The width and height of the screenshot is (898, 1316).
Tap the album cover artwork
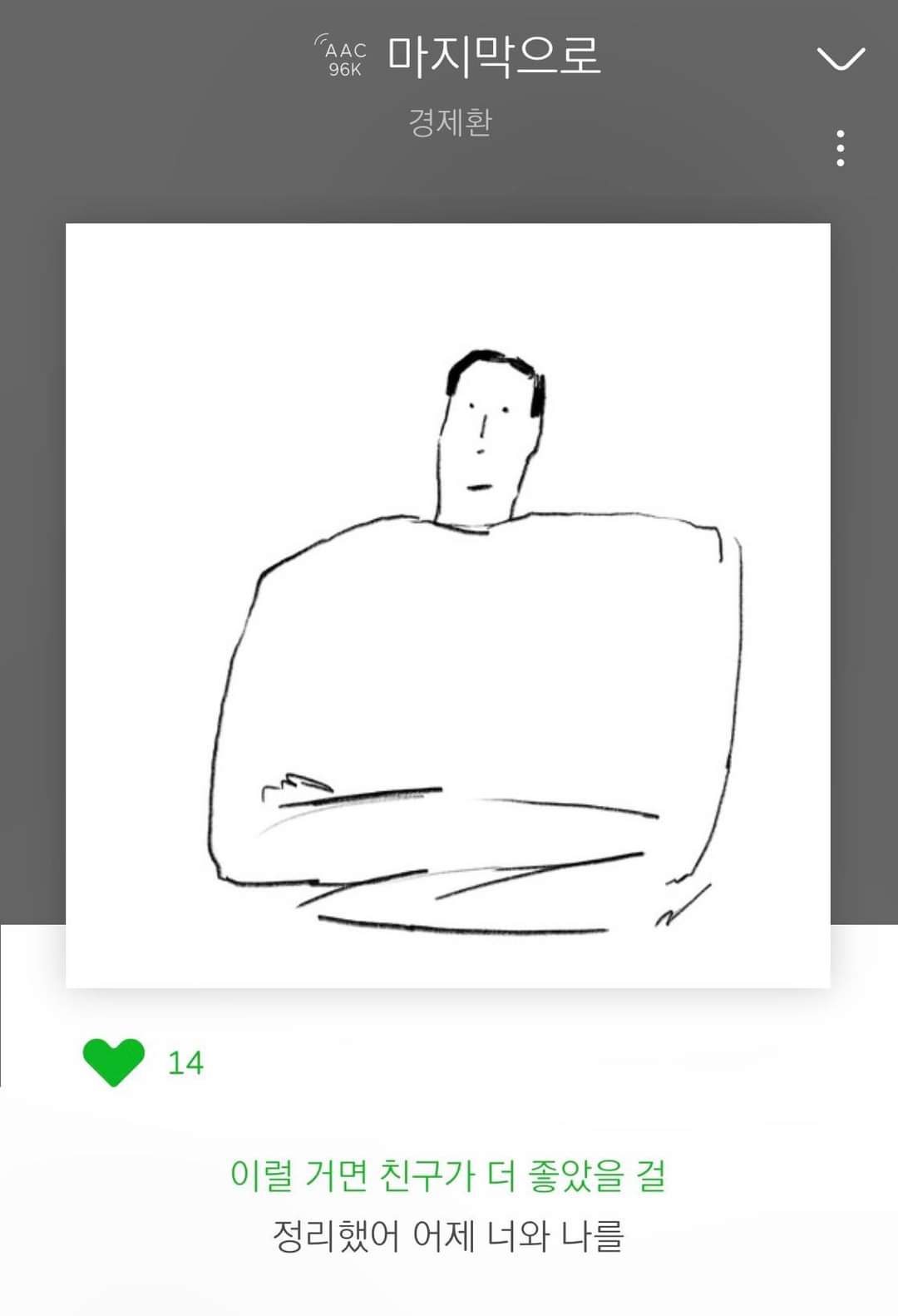(448, 605)
